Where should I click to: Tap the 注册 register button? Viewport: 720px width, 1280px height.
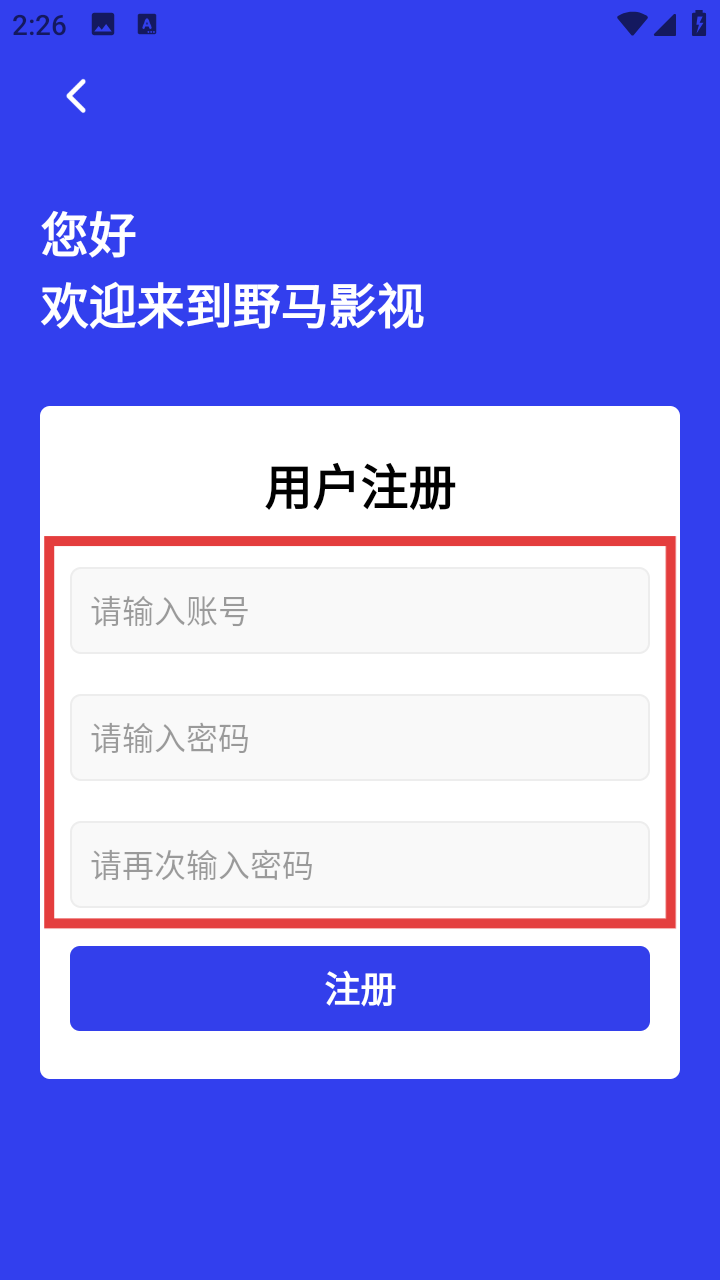[x=360, y=989]
